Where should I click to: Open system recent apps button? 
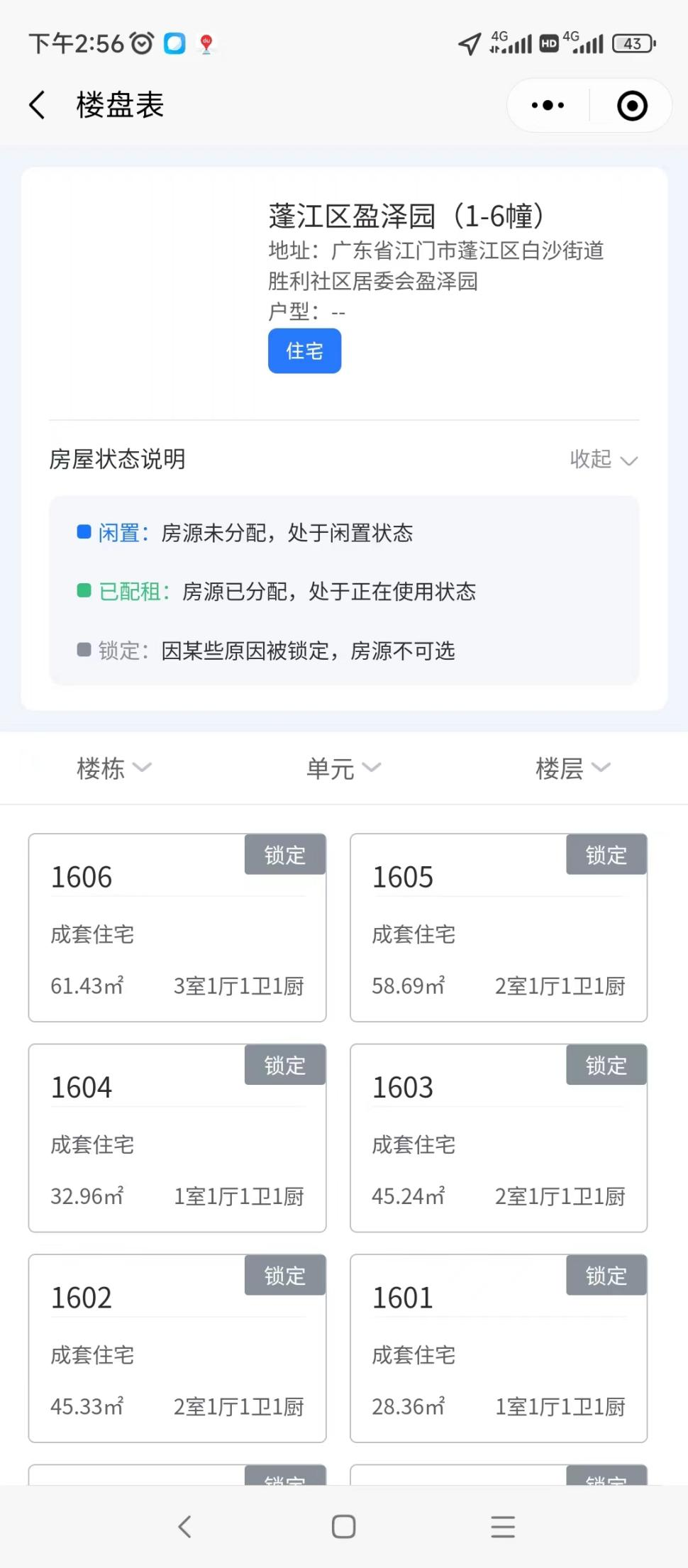[x=502, y=1526]
